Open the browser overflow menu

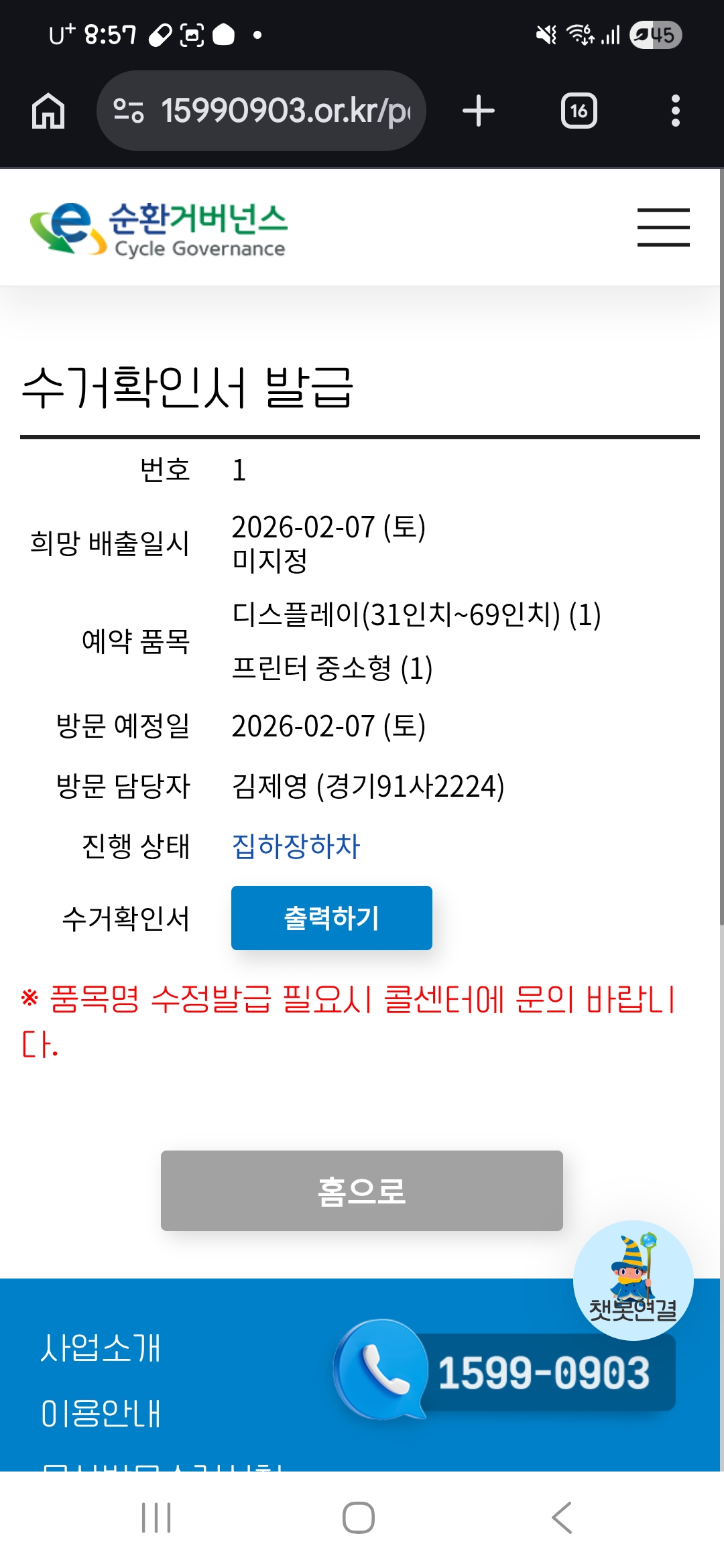click(675, 111)
